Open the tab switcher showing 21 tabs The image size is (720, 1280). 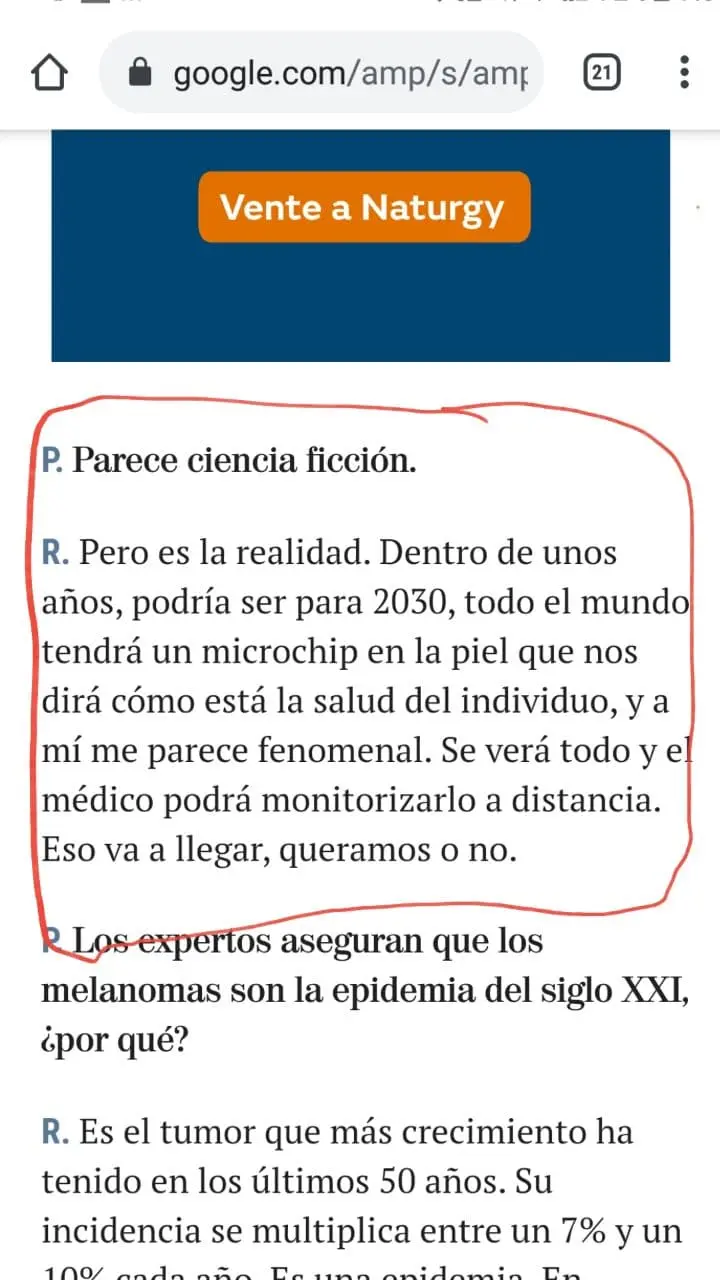pyautogui.click(x=601, y=72)
